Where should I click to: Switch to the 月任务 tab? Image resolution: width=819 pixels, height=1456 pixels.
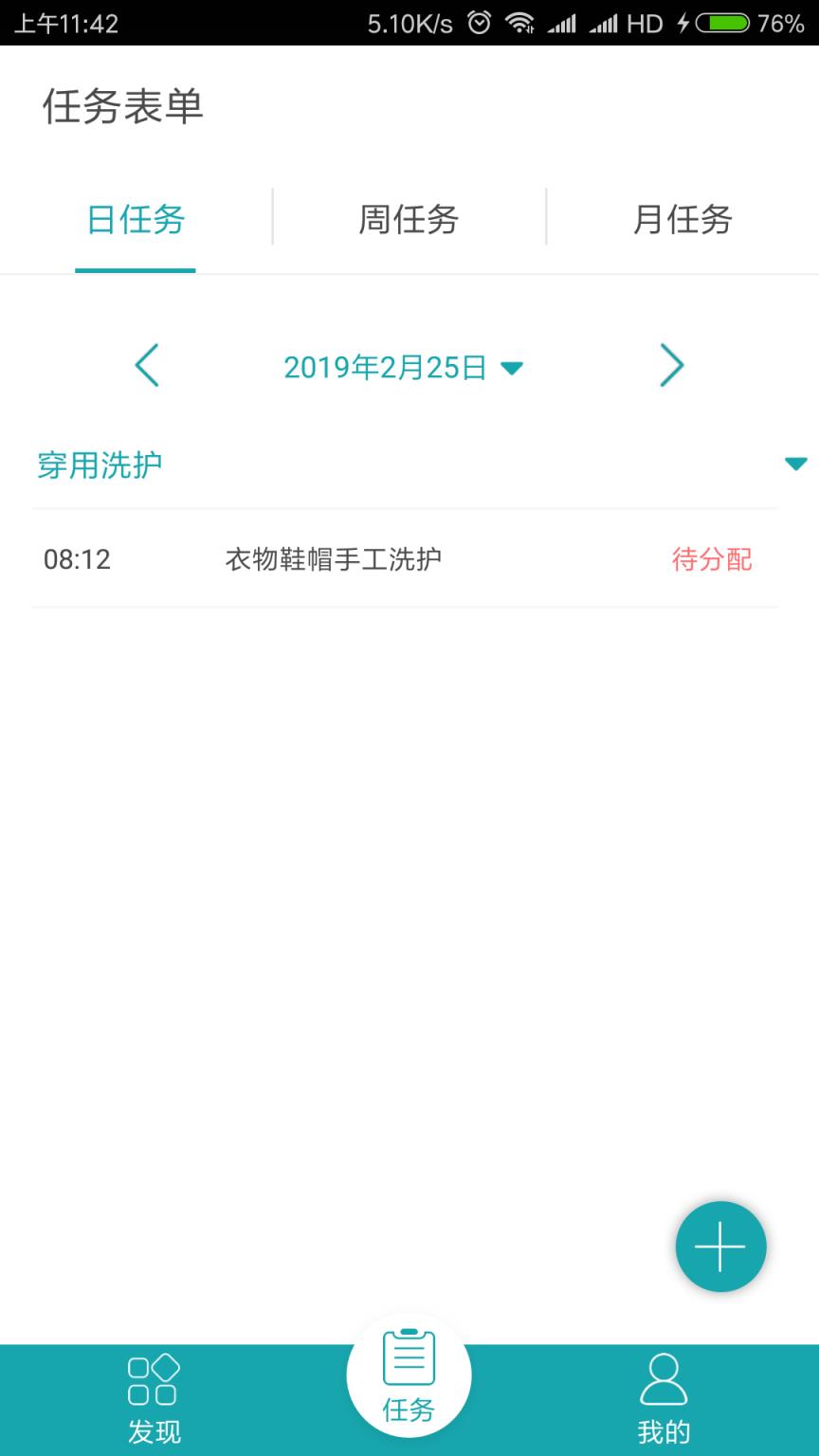pyautogui.click(x=681, y=219)
